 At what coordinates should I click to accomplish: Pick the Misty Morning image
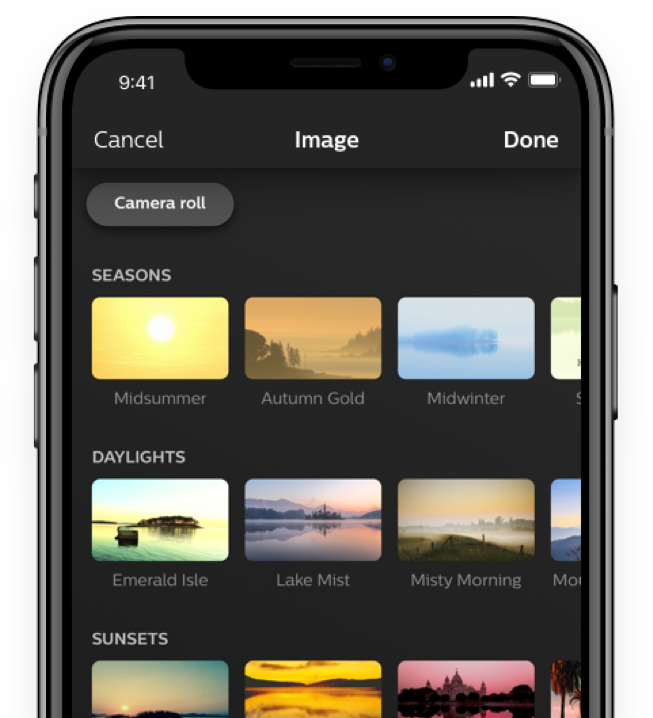tap(466, 520)
